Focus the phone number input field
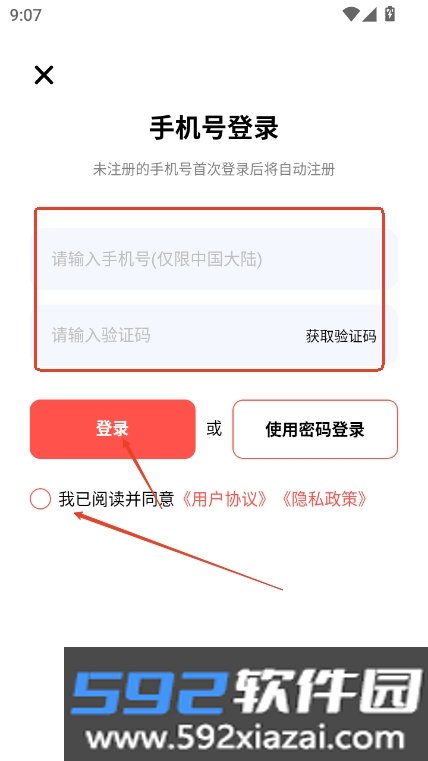The height and width of the screenshot is (761, 428). coord(214,259)
